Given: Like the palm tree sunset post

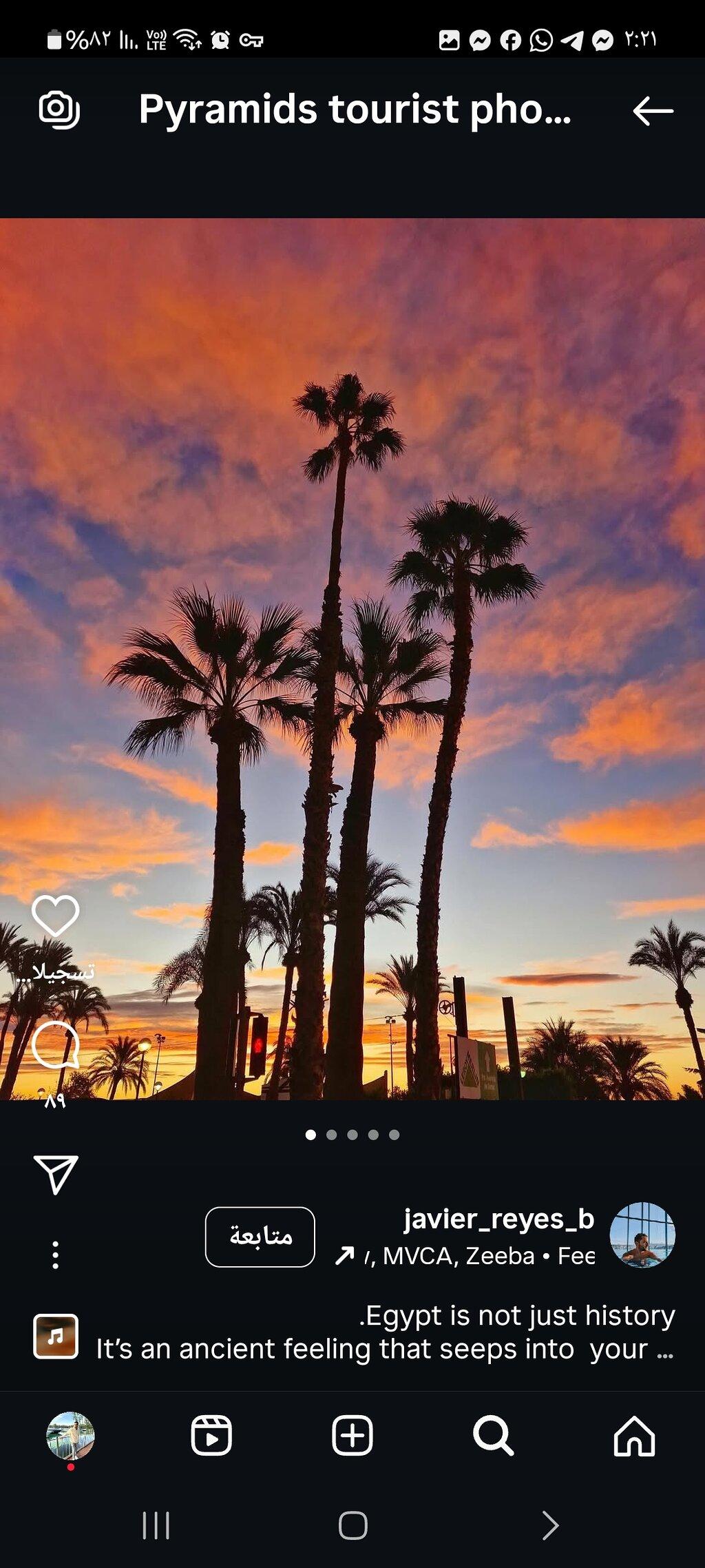Looking at the screenshot, I should [x=56, y=916].
